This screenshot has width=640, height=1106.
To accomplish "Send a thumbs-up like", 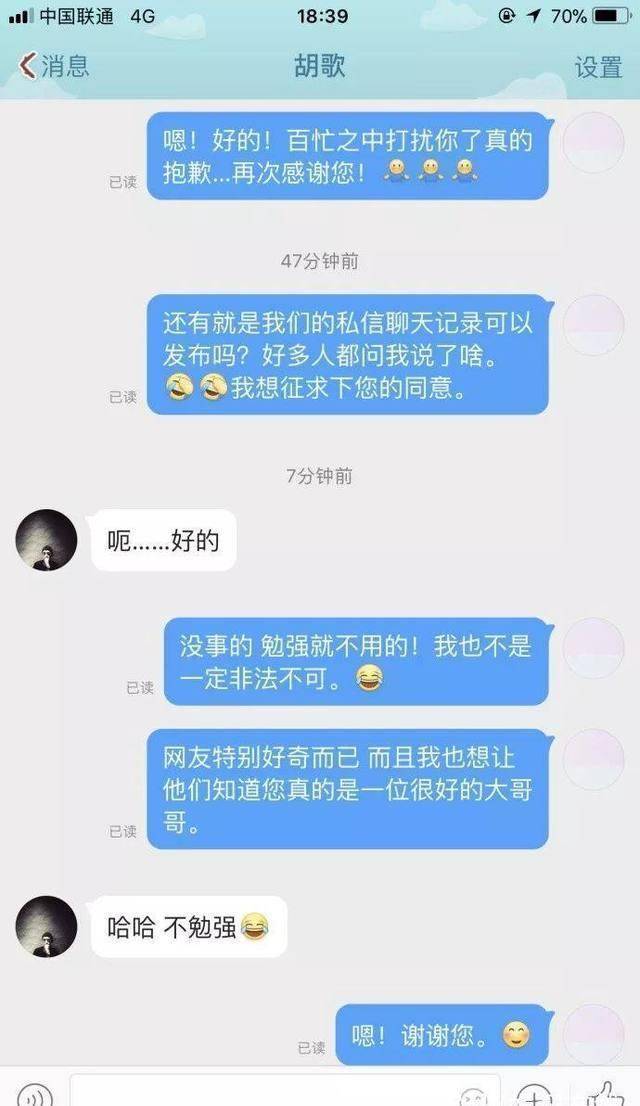I will pos(603,1093).
